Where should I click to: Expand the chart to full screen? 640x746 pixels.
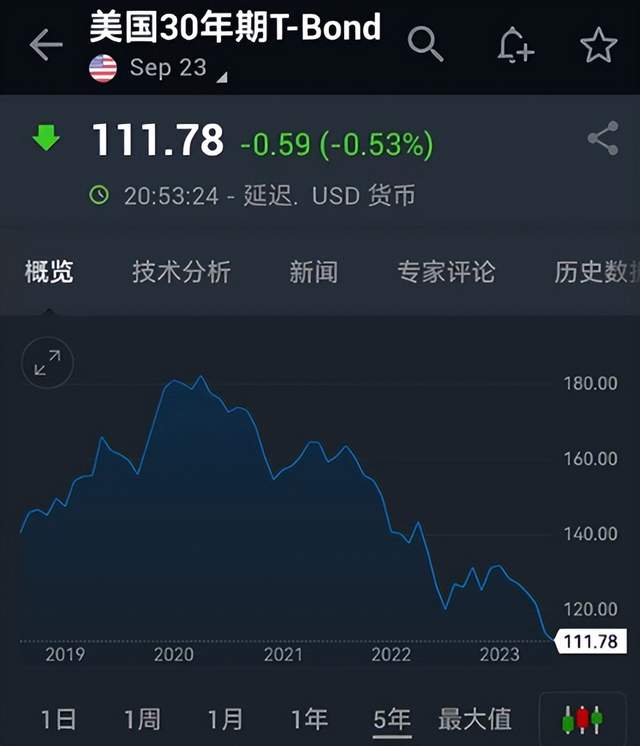click(47, 363)
